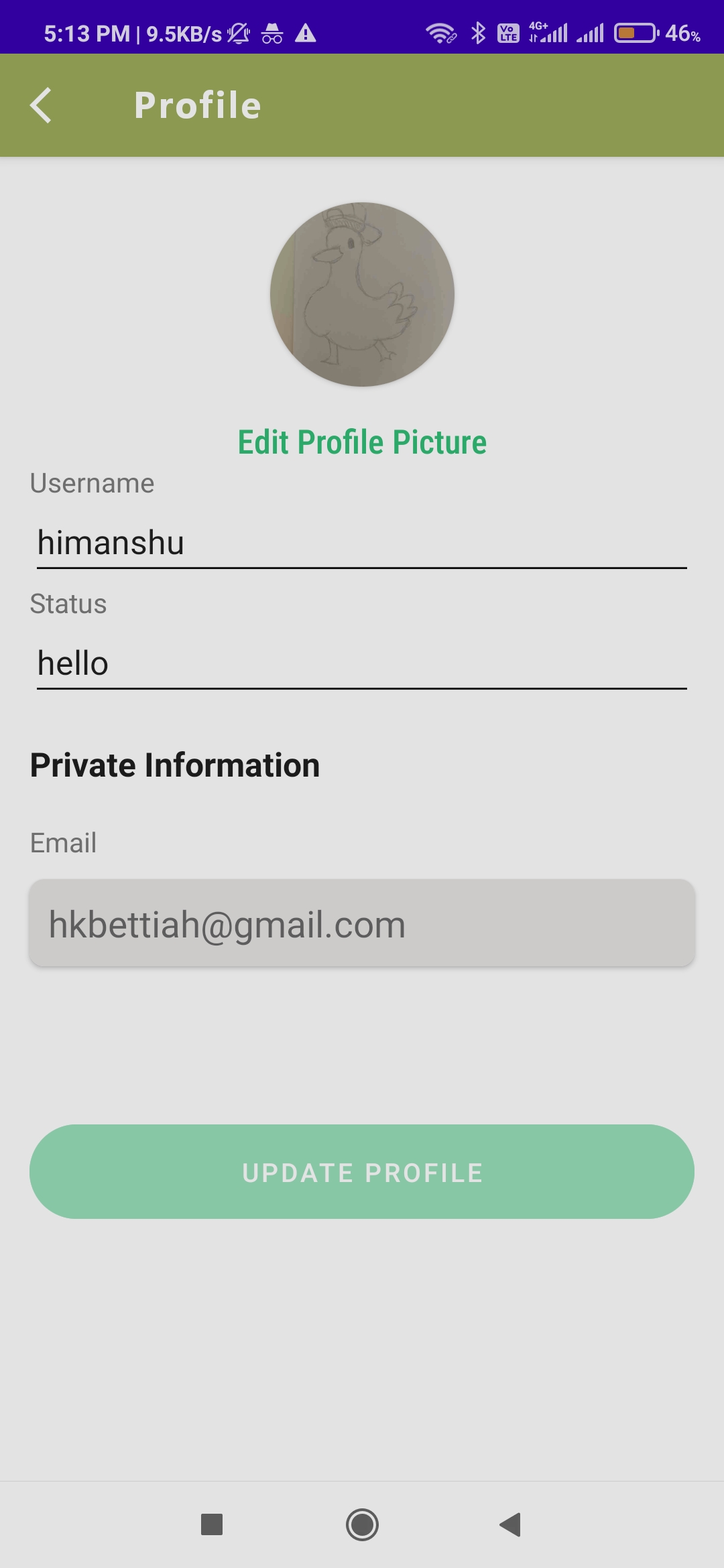Tap the Update Profile button
Image resolution: width=724 pixels, height=1568 pixels.
(362, 1171)
